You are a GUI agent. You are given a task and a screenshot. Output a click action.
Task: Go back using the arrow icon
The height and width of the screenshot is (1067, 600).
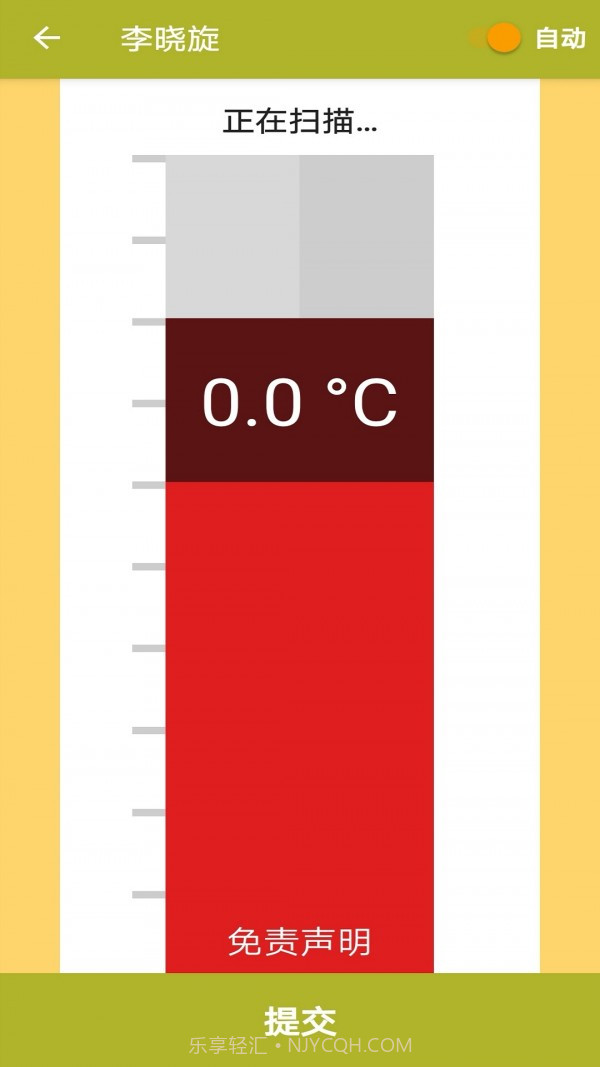[x=47, y=39]
